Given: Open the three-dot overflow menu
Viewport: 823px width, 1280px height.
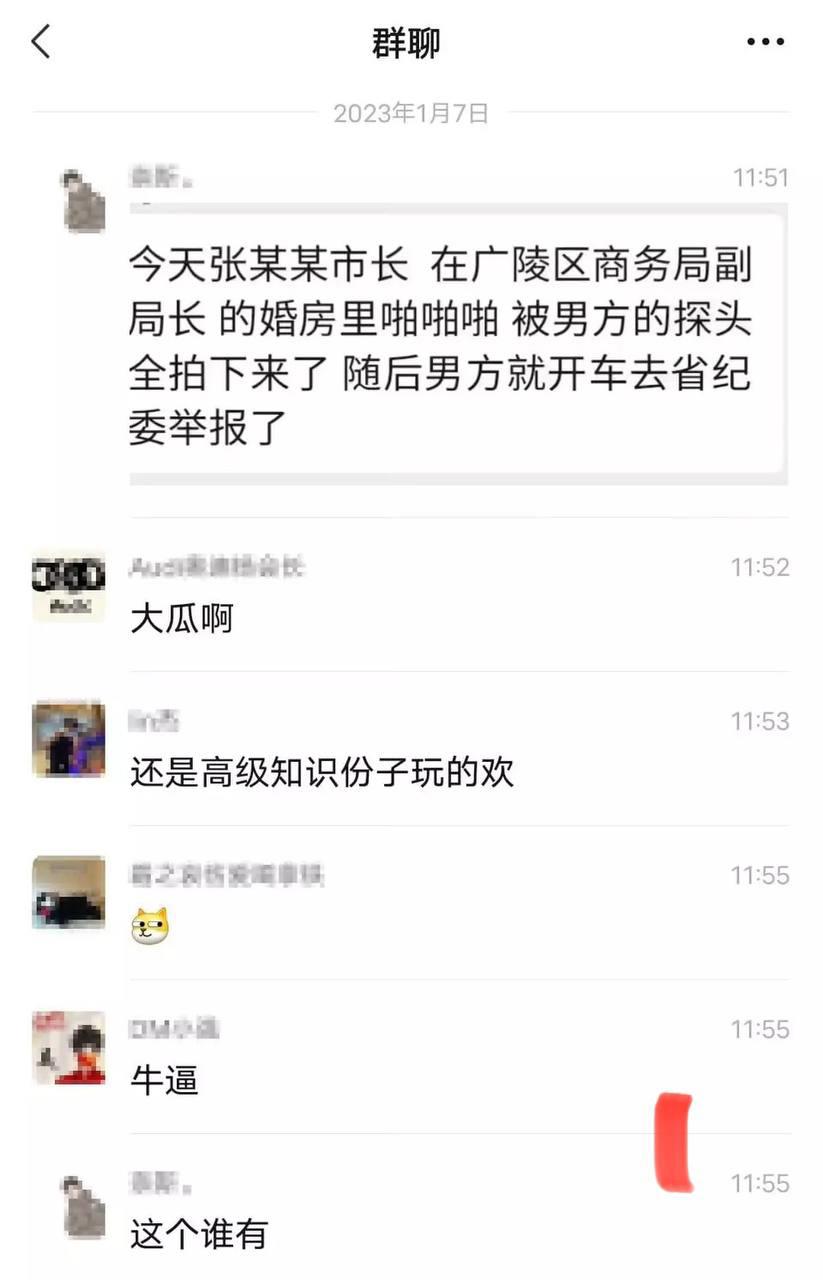Looking at the screenshot, I should pyautogui.click(x=766, y=42).
